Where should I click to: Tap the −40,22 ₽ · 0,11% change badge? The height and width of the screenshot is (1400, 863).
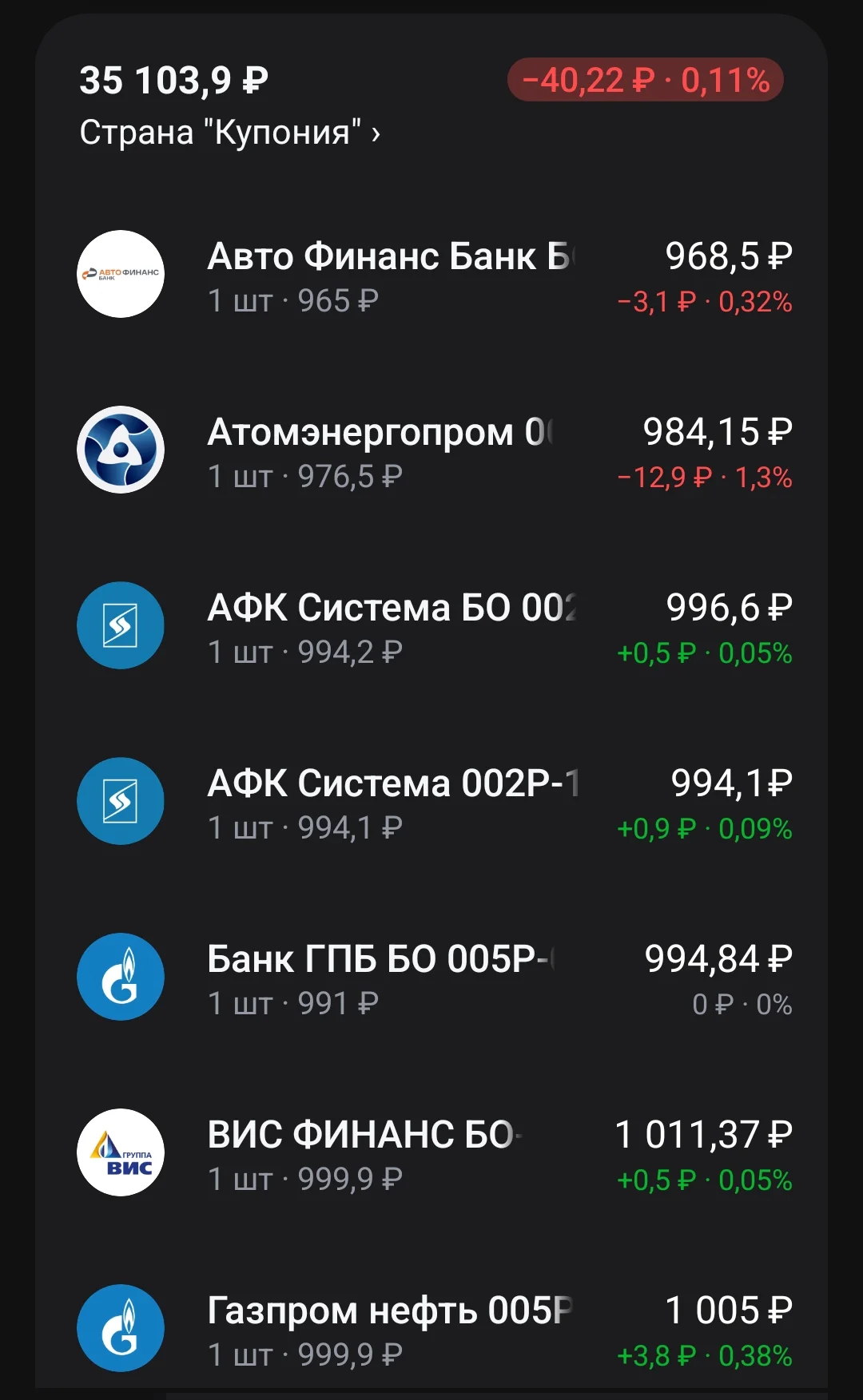646,80
